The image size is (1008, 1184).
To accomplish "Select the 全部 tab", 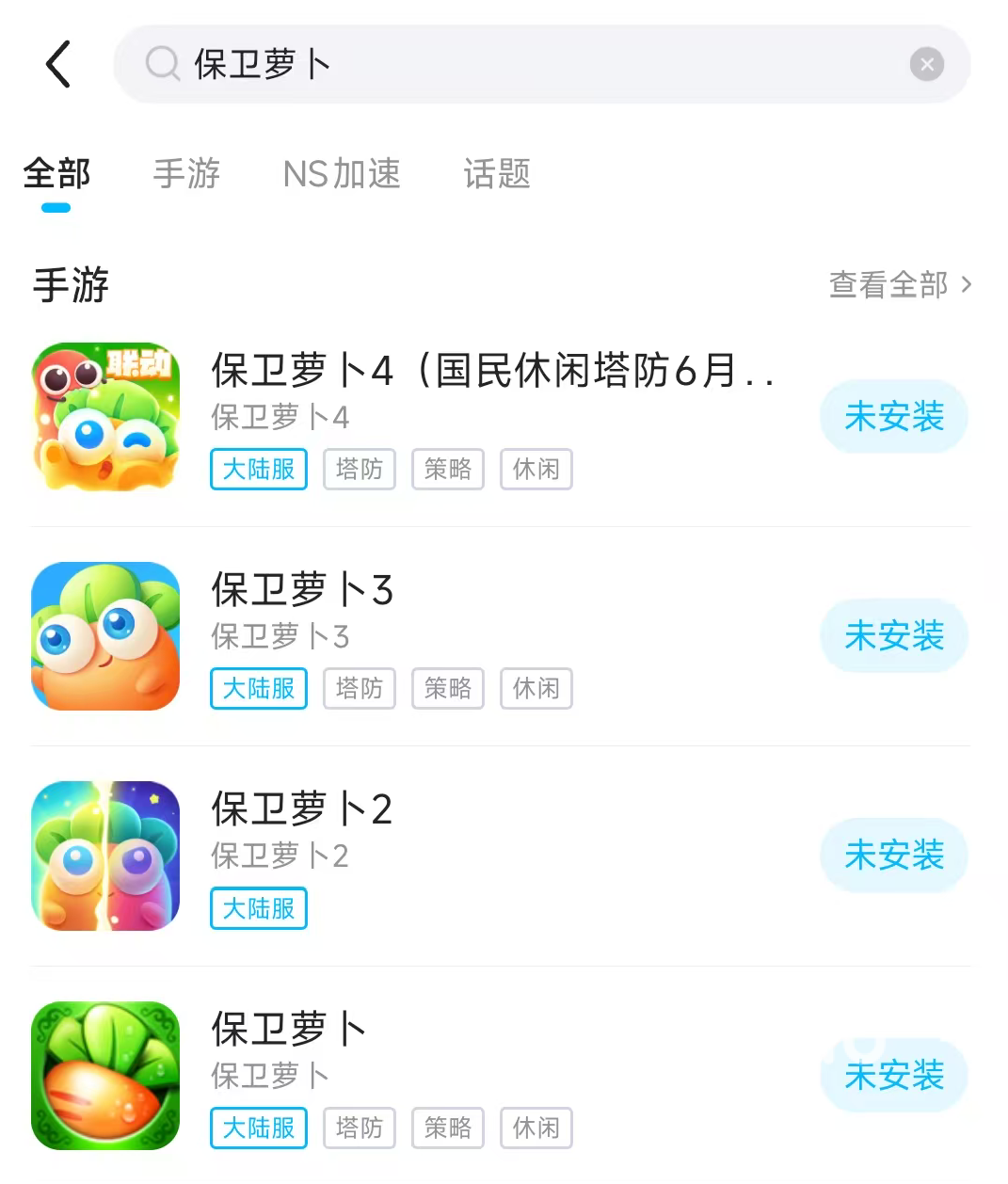I will [56, 174].
